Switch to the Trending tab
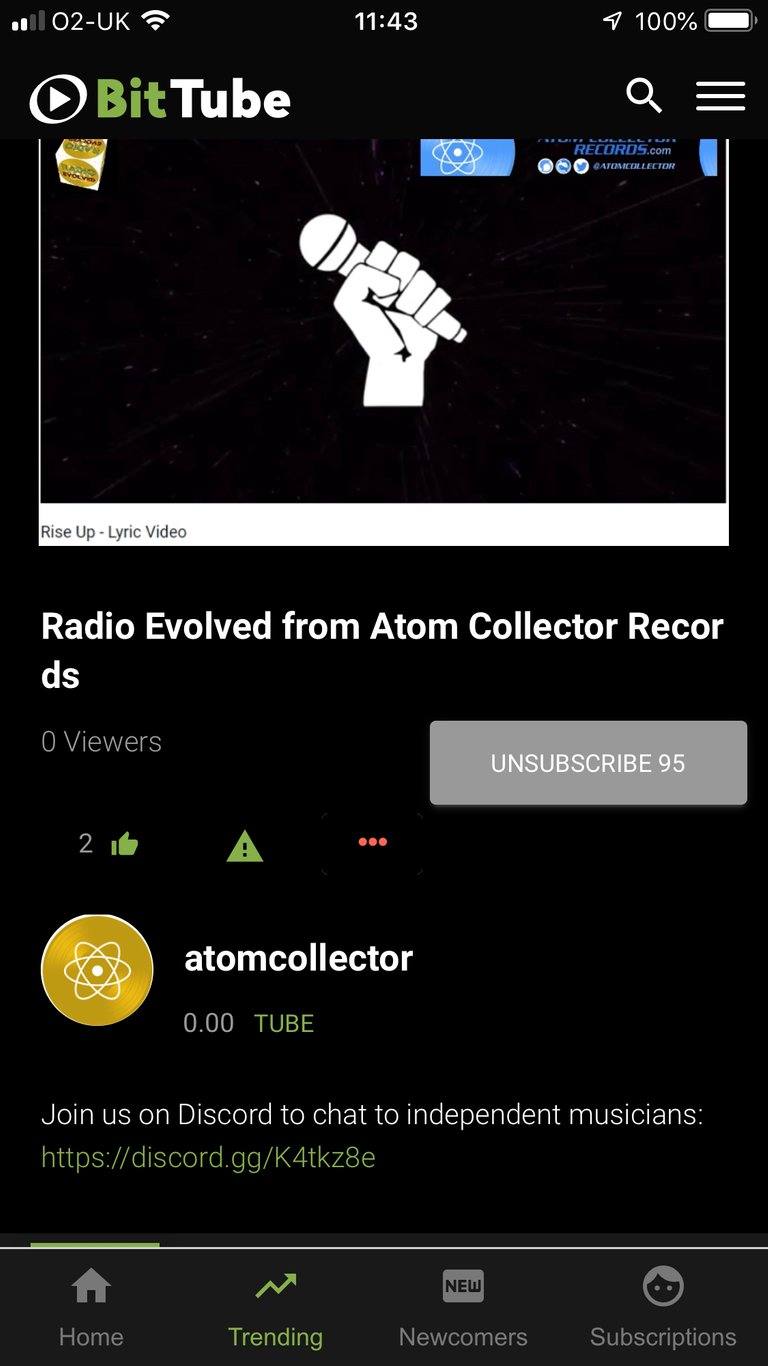Image resolution: width=768 pixels, height=1366 pixels. pyautogui.click(x=275, y=1308)
